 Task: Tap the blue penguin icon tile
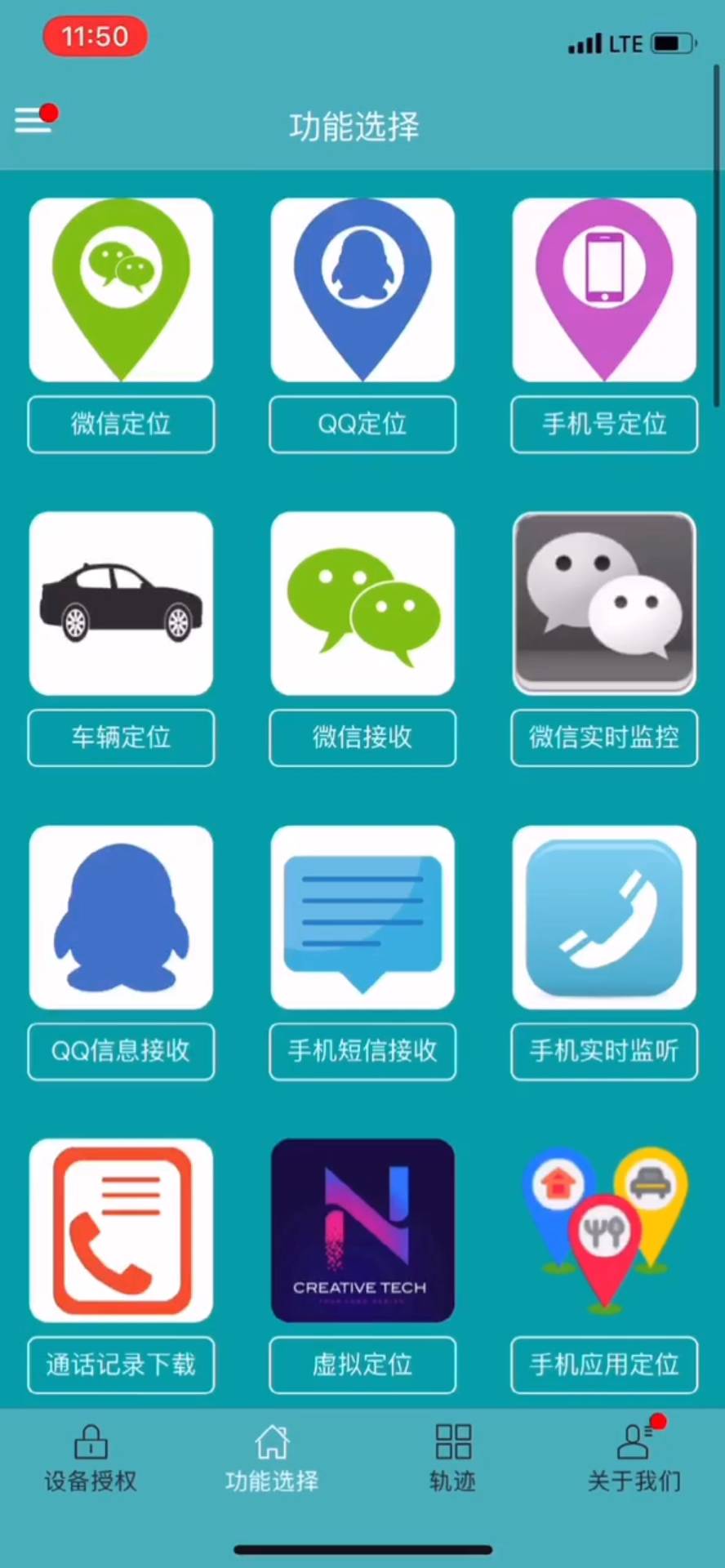coord(121,917)
